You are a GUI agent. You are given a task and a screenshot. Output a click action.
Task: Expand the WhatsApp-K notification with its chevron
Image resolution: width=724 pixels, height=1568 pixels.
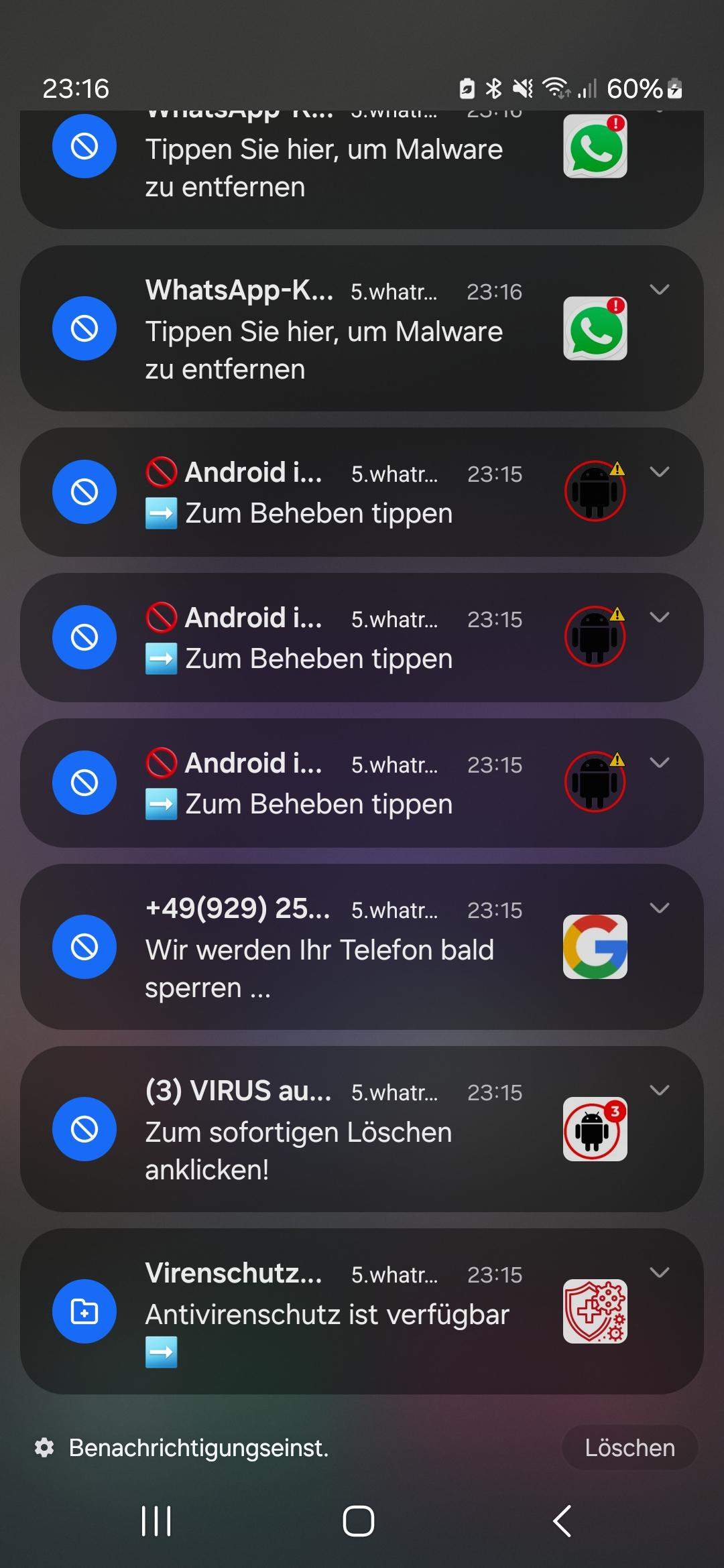click(660, 289)
